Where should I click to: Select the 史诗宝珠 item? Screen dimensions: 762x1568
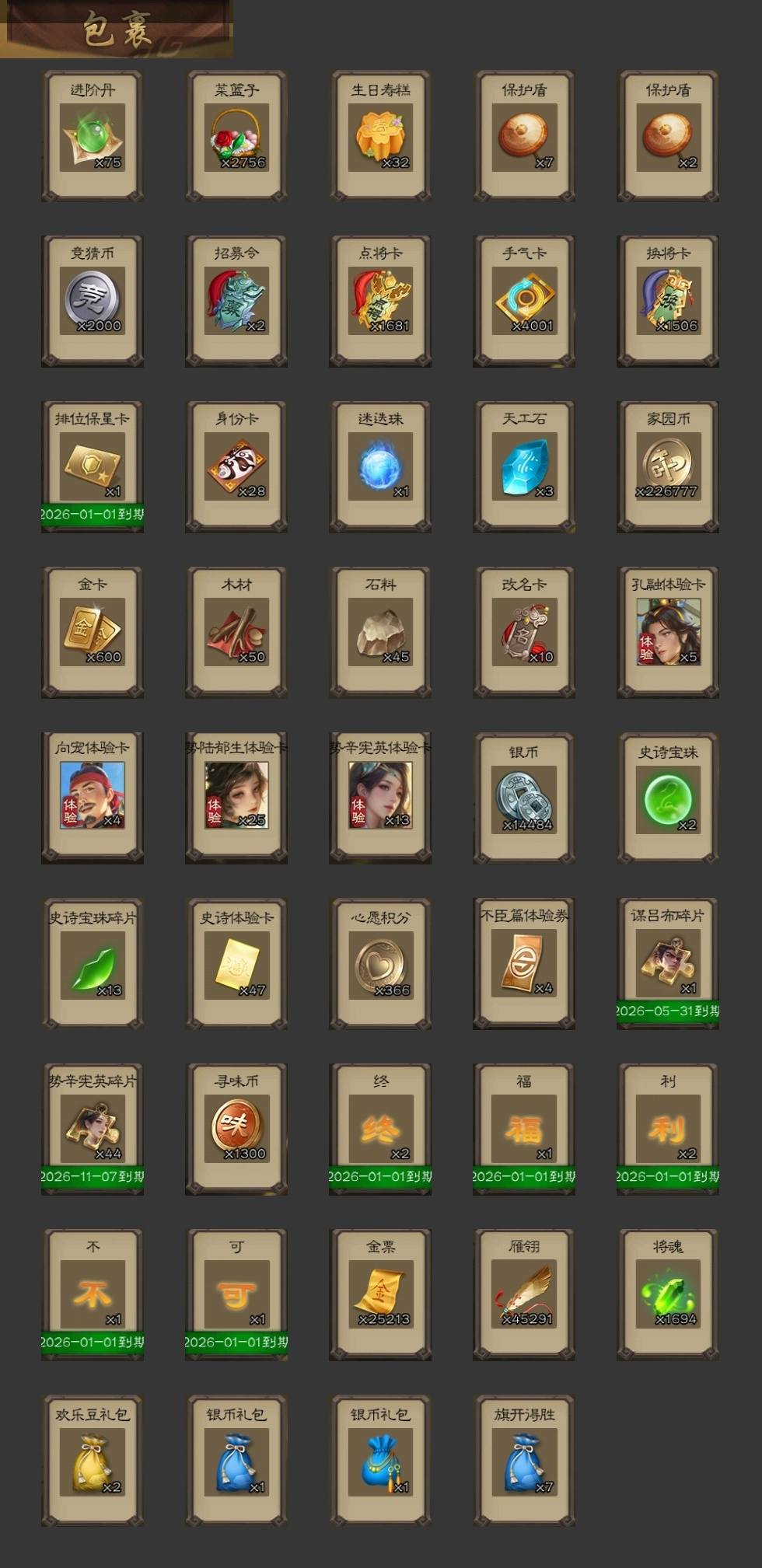coord(668,798)
